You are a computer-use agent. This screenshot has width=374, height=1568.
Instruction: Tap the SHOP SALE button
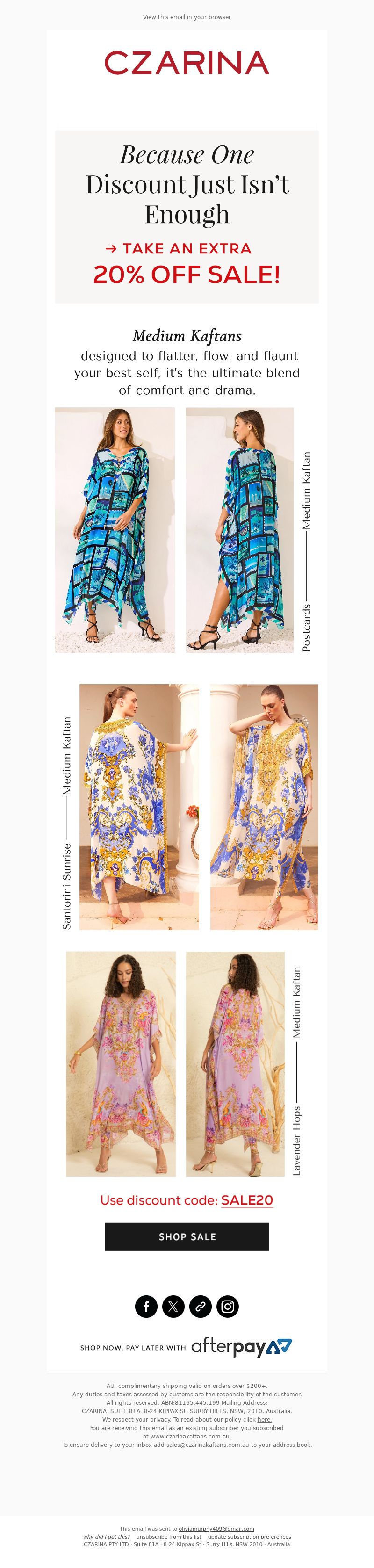pos(187,1236)
